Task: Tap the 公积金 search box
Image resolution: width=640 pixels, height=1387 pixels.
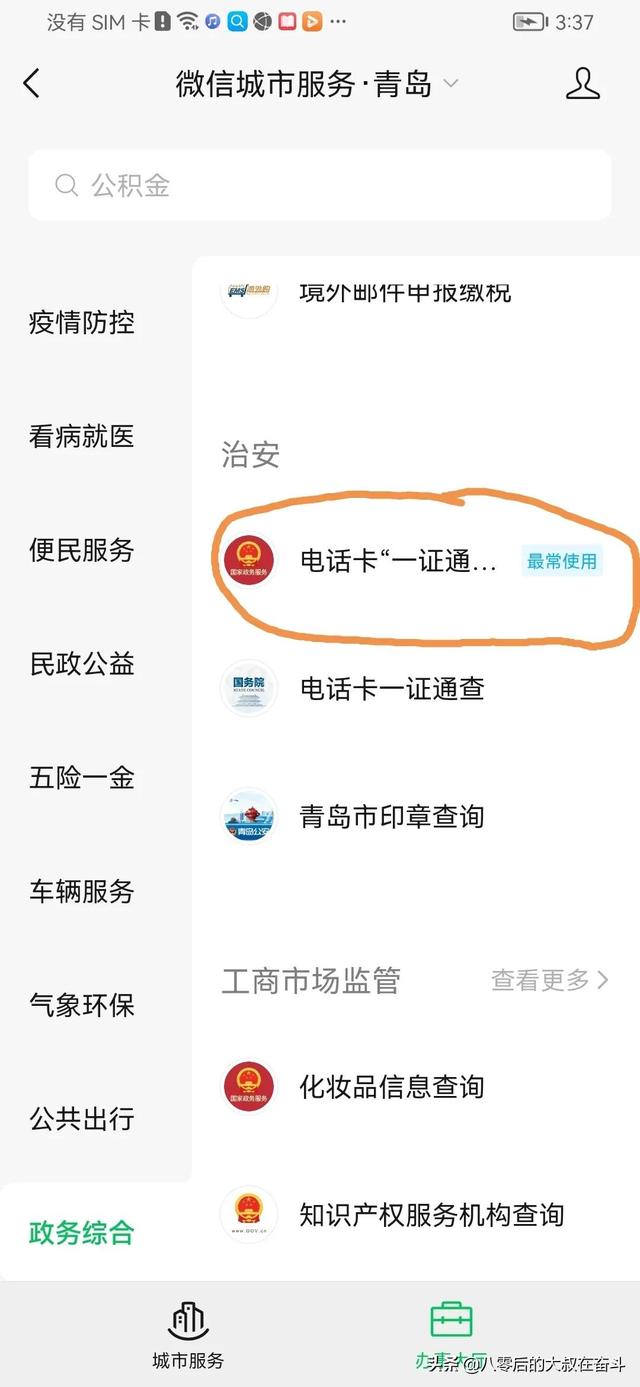Action: click(320, 185)
